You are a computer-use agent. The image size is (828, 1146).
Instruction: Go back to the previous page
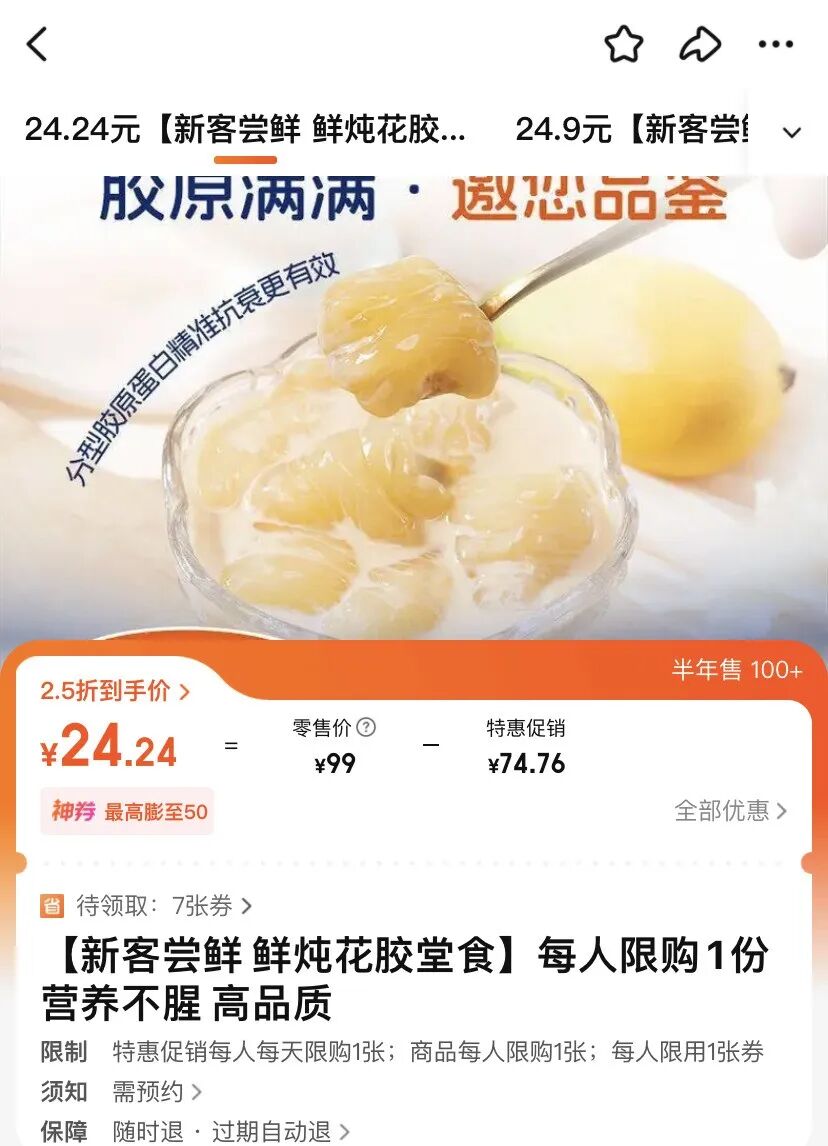point(37,45)
